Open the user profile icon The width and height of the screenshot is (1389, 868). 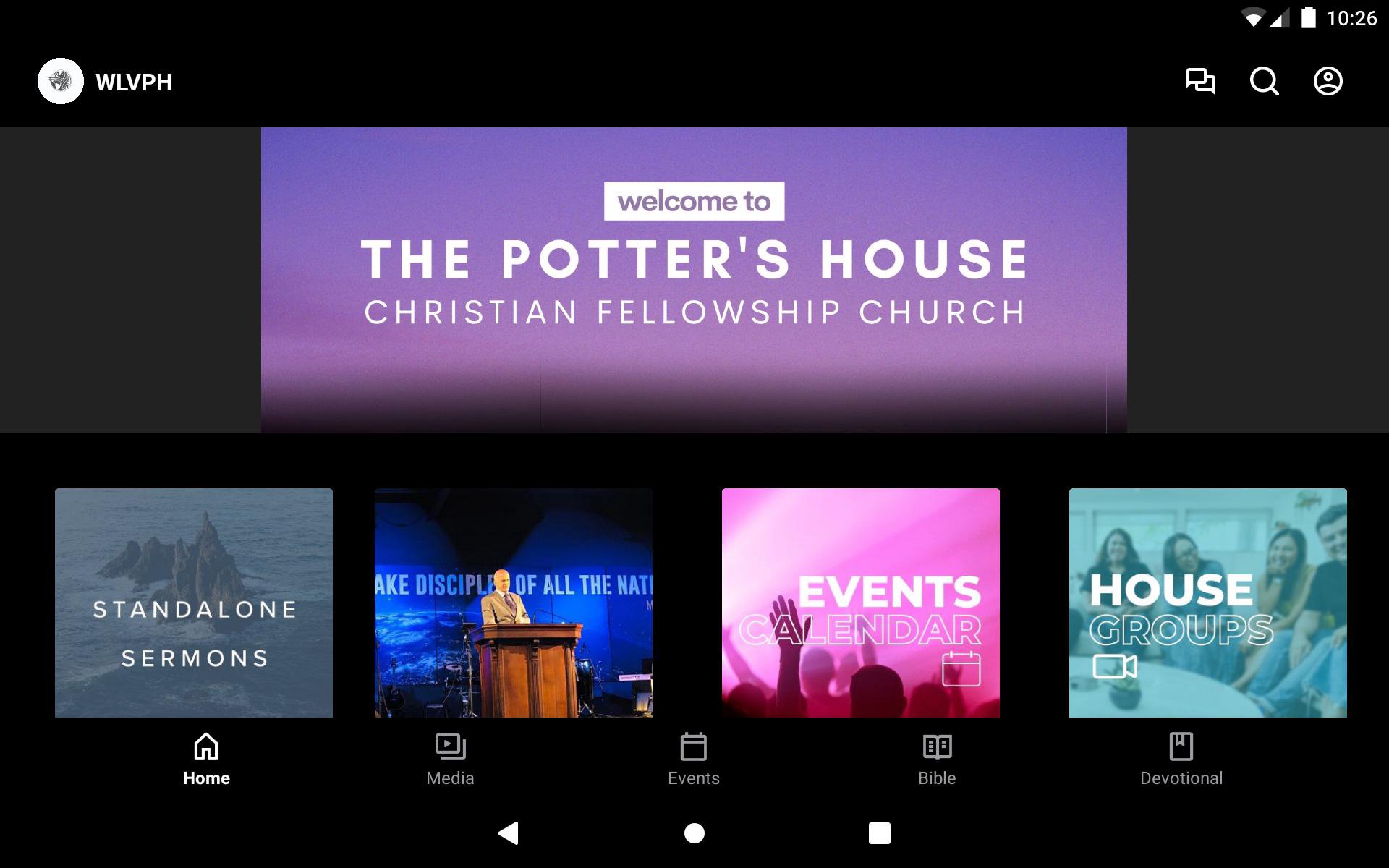[1328, 81]
